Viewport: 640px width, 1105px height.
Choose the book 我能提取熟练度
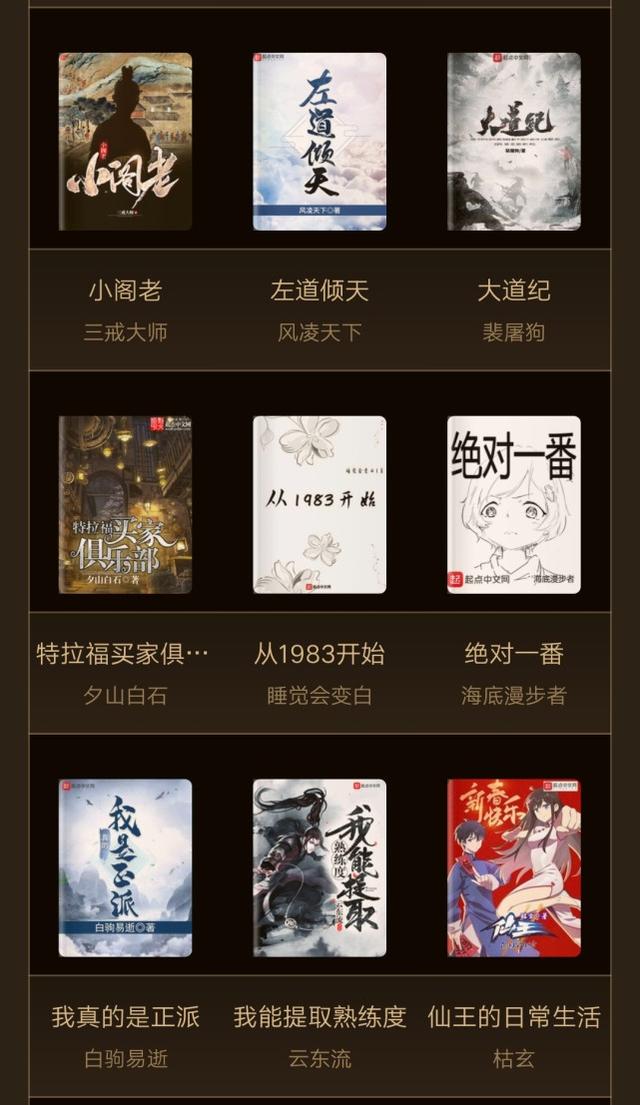(319, 868)
